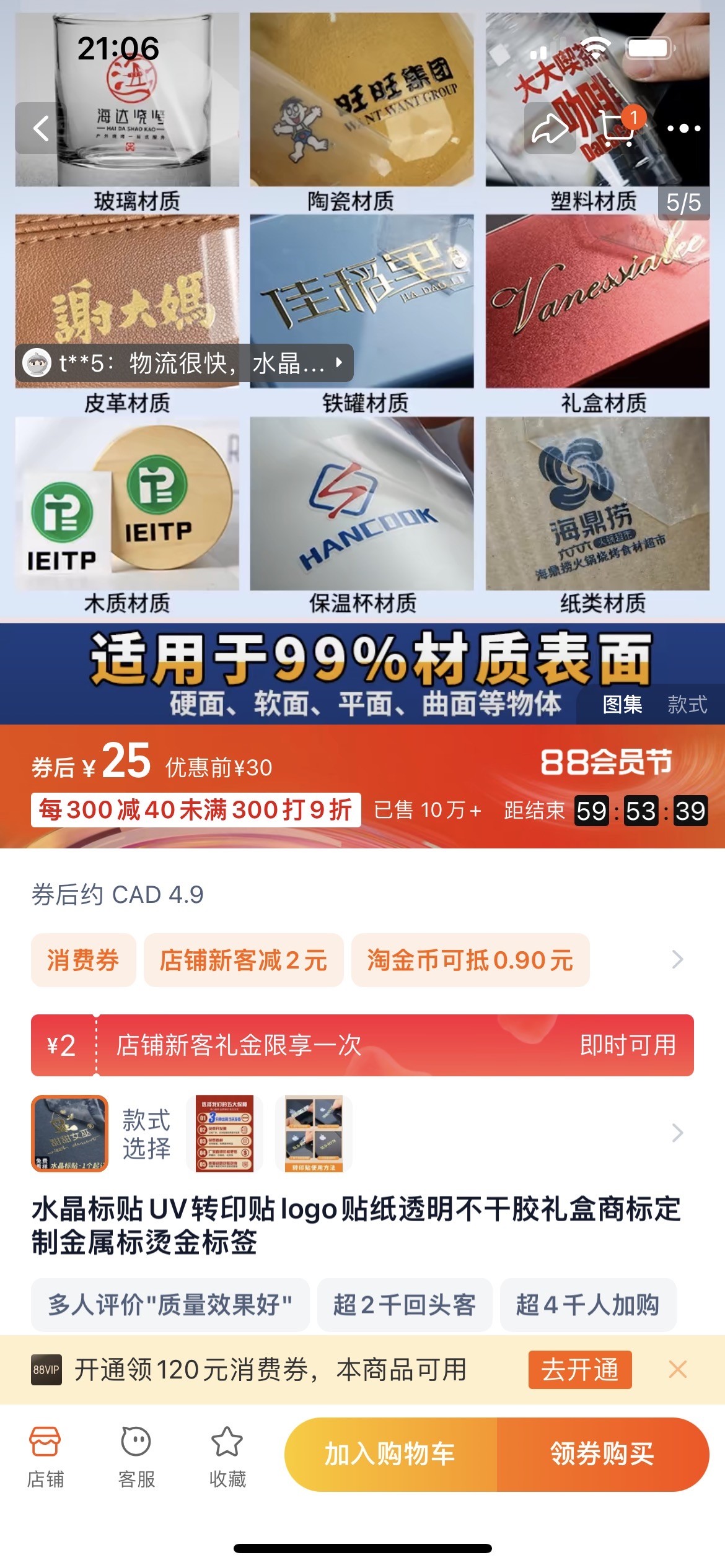Tap the 淘金币可抵0.90元 chip
The image size is (725, 1568).
click(470, 960)
